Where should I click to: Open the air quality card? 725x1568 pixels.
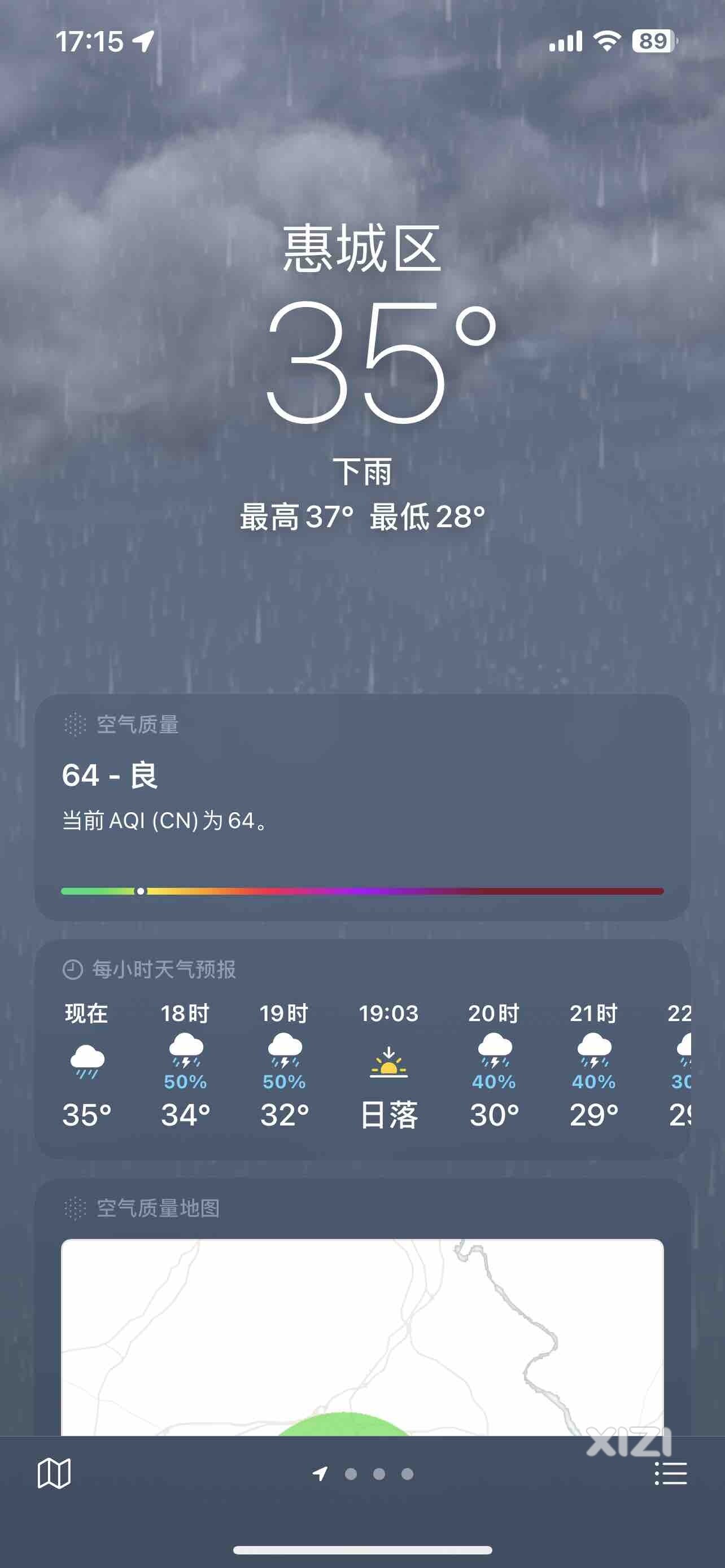[x=362, y=807]
